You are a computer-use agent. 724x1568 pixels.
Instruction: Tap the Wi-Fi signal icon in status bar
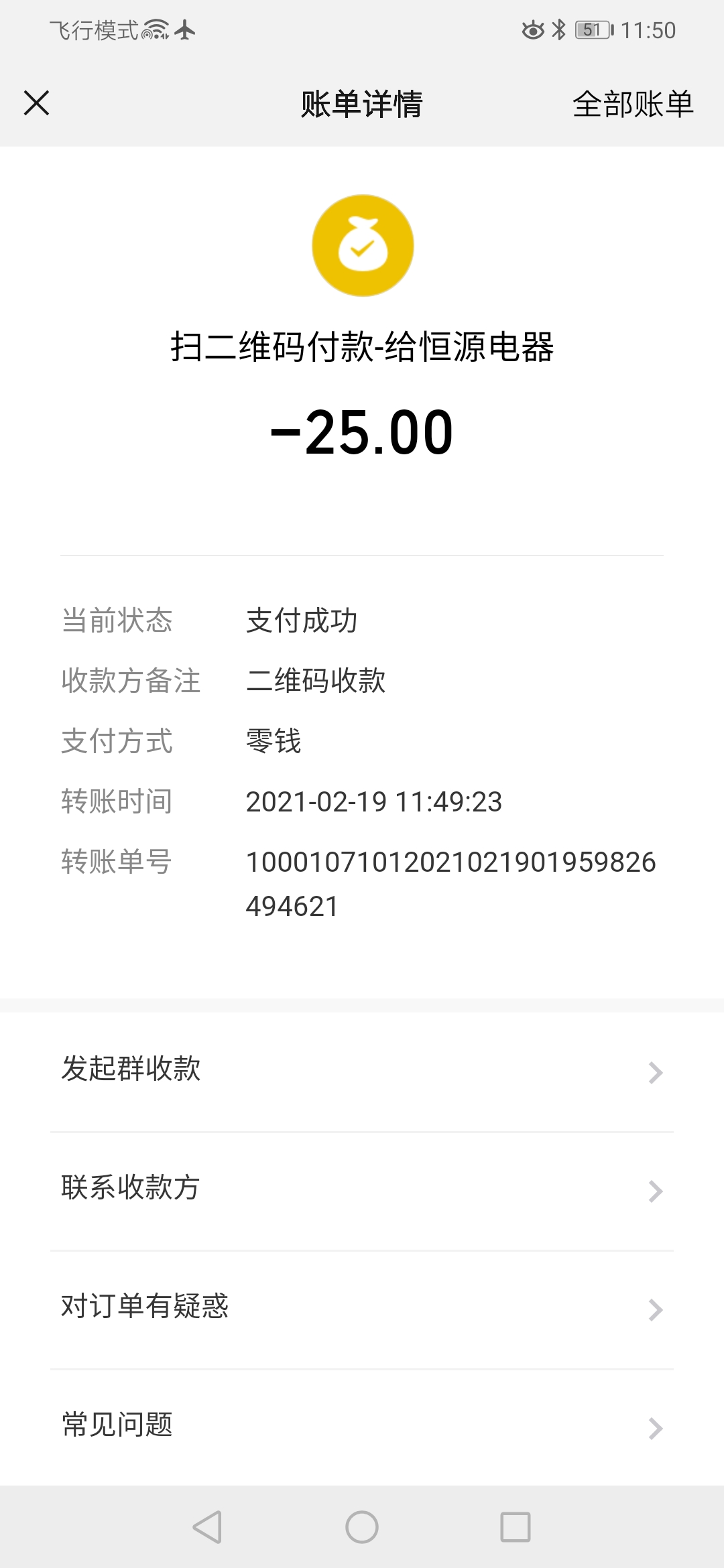pyautogui.click(x=156, y=30)
